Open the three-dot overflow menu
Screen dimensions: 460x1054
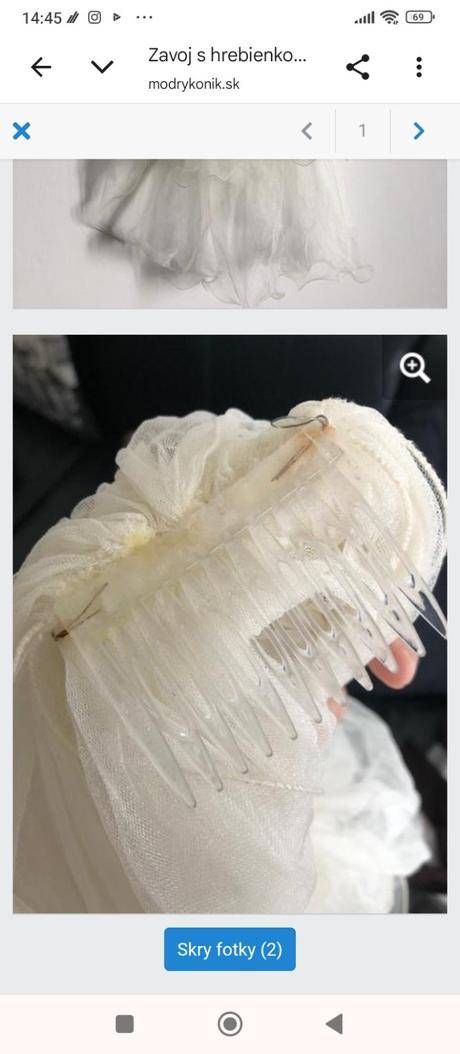coord(419,67)
